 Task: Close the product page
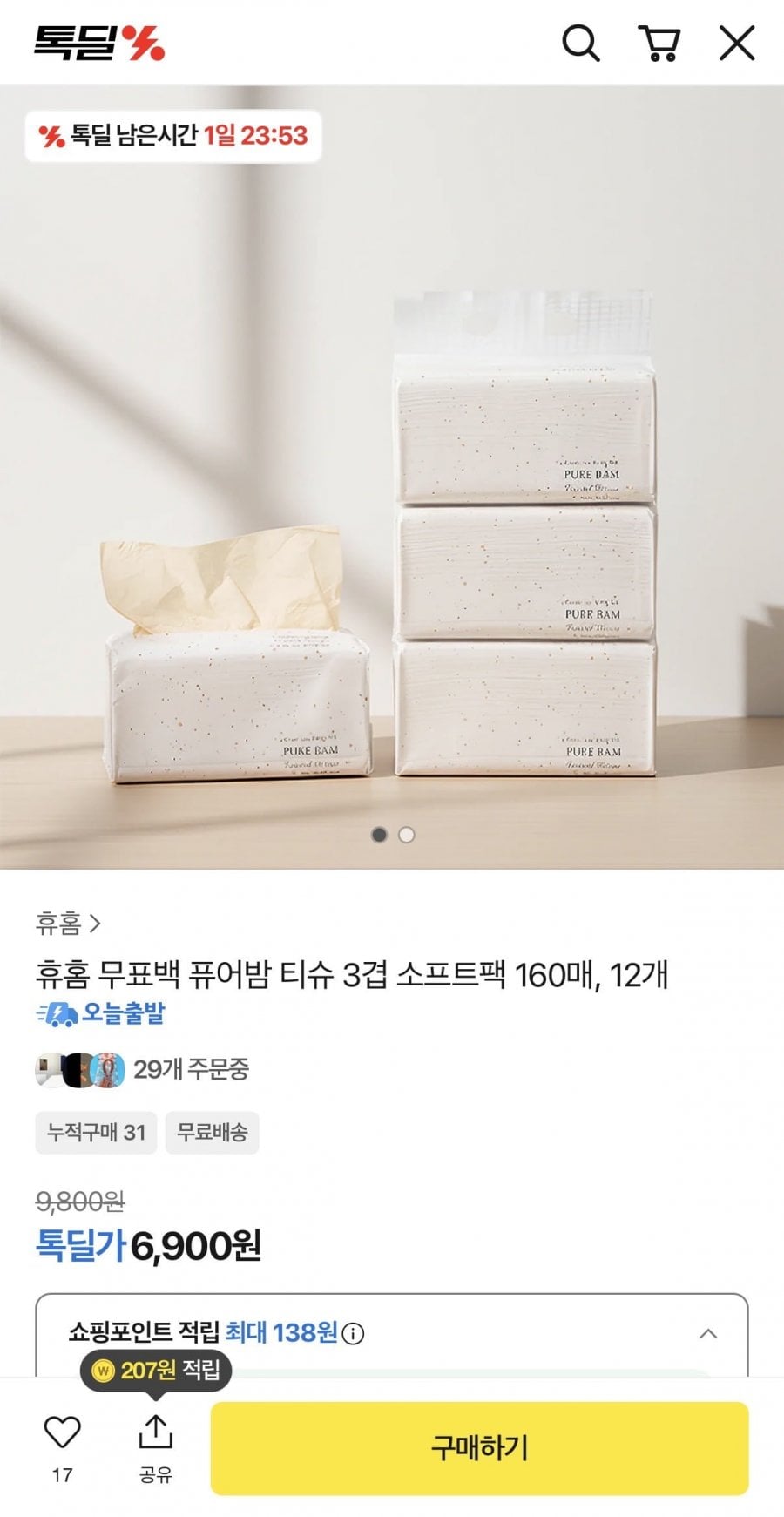[x=736, y=43]
